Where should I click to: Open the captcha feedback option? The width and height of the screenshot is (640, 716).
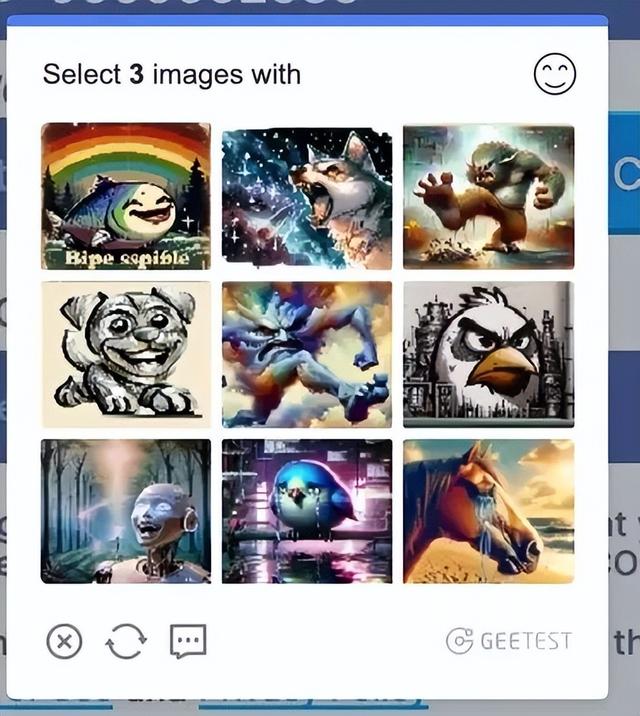coord(188,641)
